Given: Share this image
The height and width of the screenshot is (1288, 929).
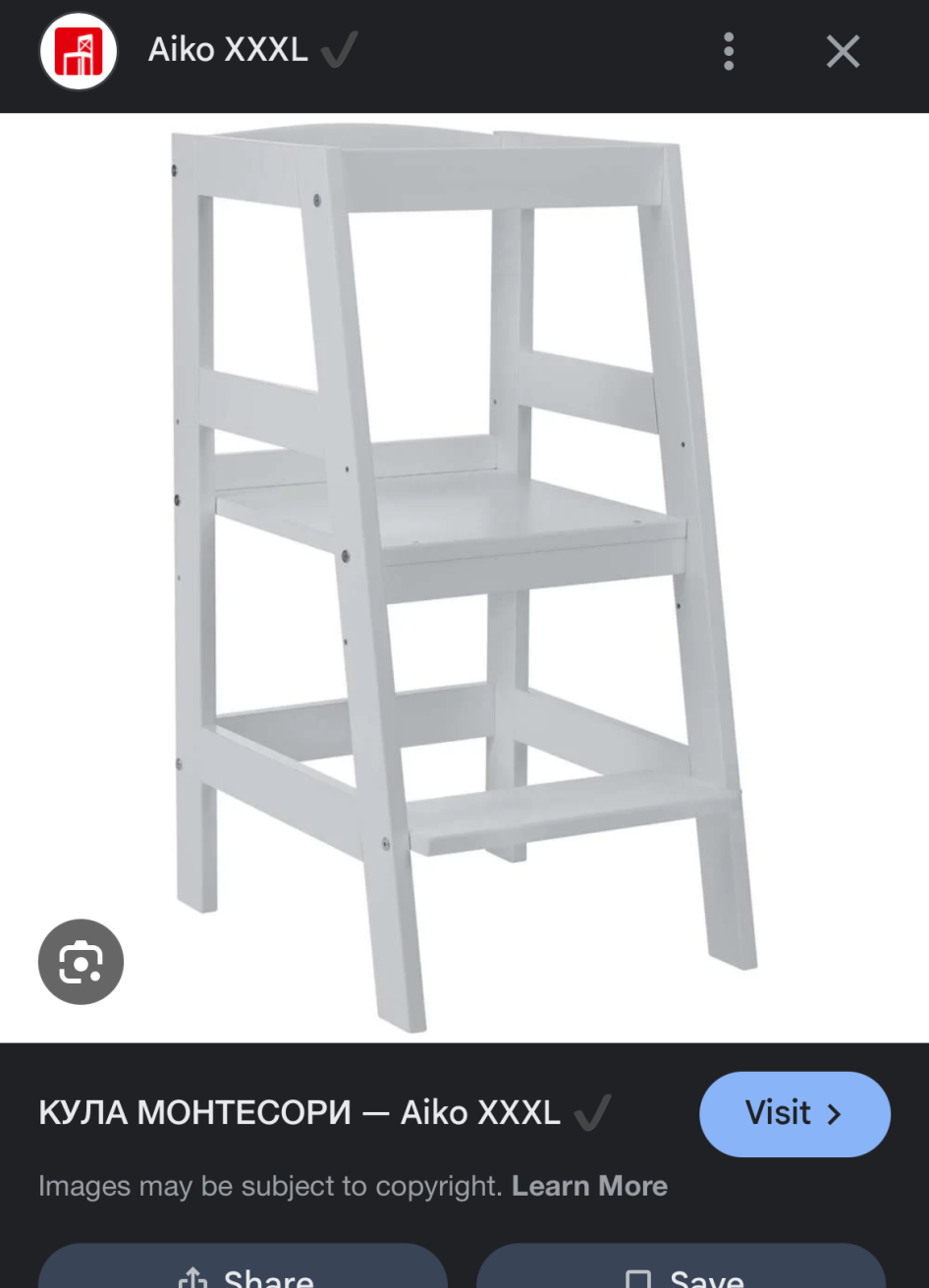Looking at the screenshot, I should [x=244, y=1272].
